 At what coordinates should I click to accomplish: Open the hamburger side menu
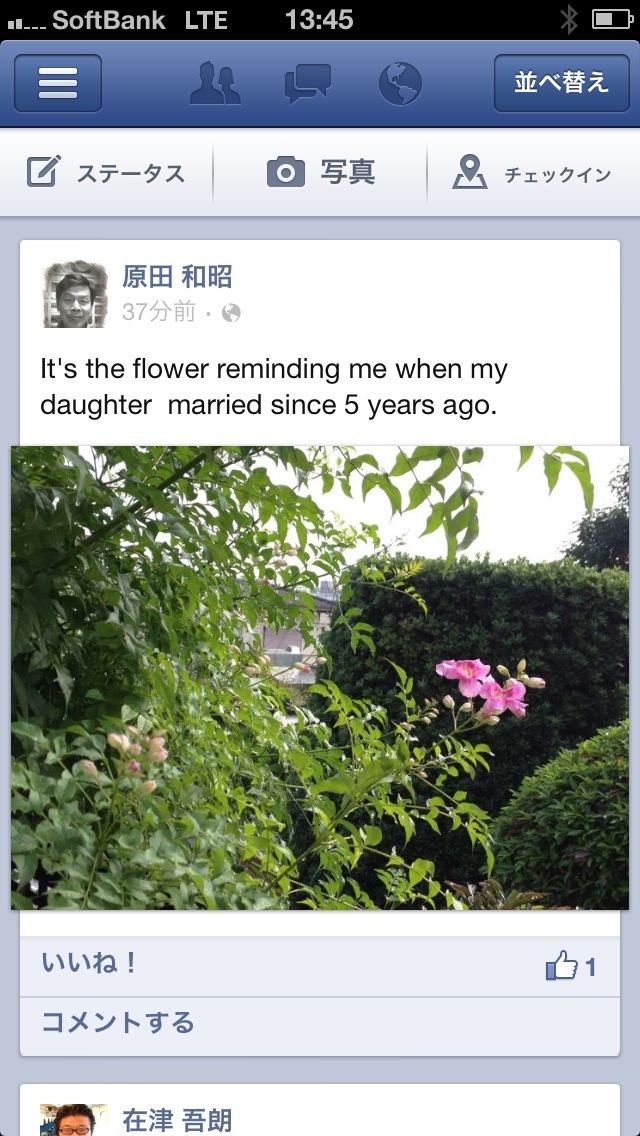(58, 83)
